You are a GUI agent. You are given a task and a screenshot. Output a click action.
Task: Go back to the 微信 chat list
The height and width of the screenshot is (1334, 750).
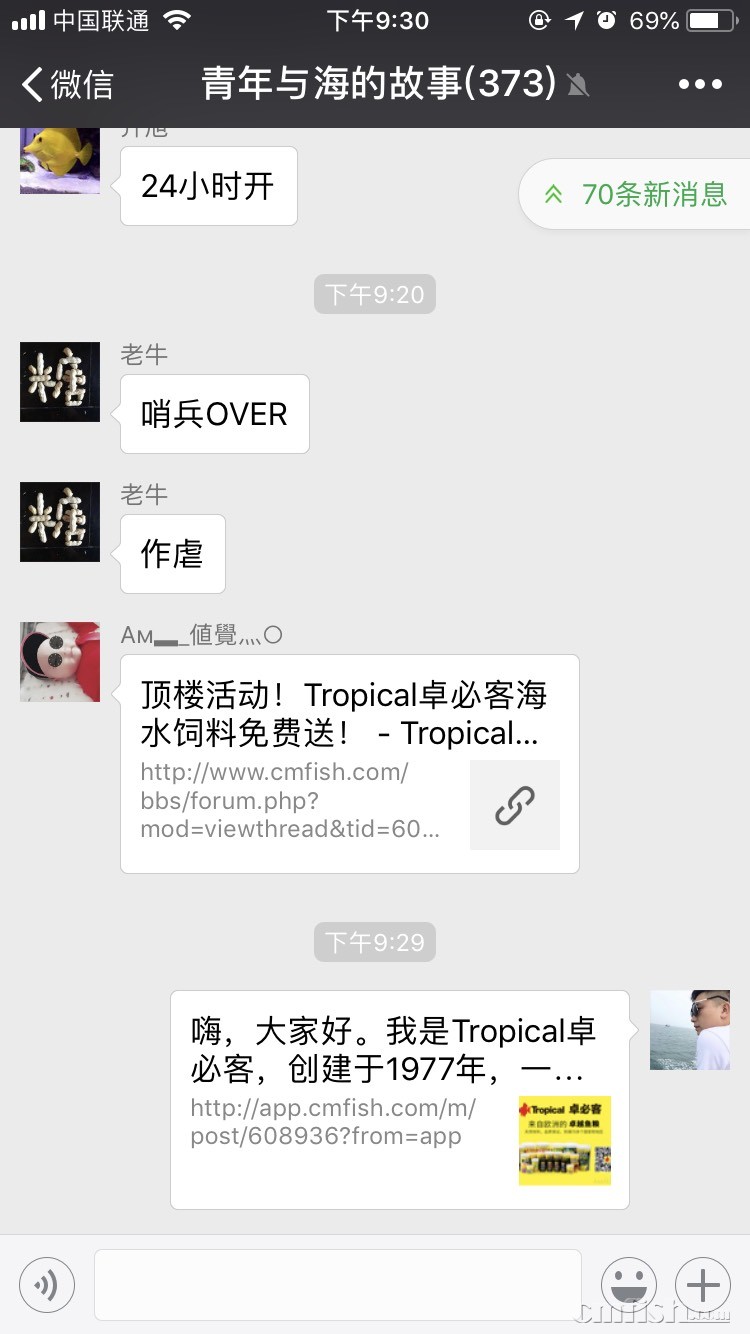click(68, 84)
